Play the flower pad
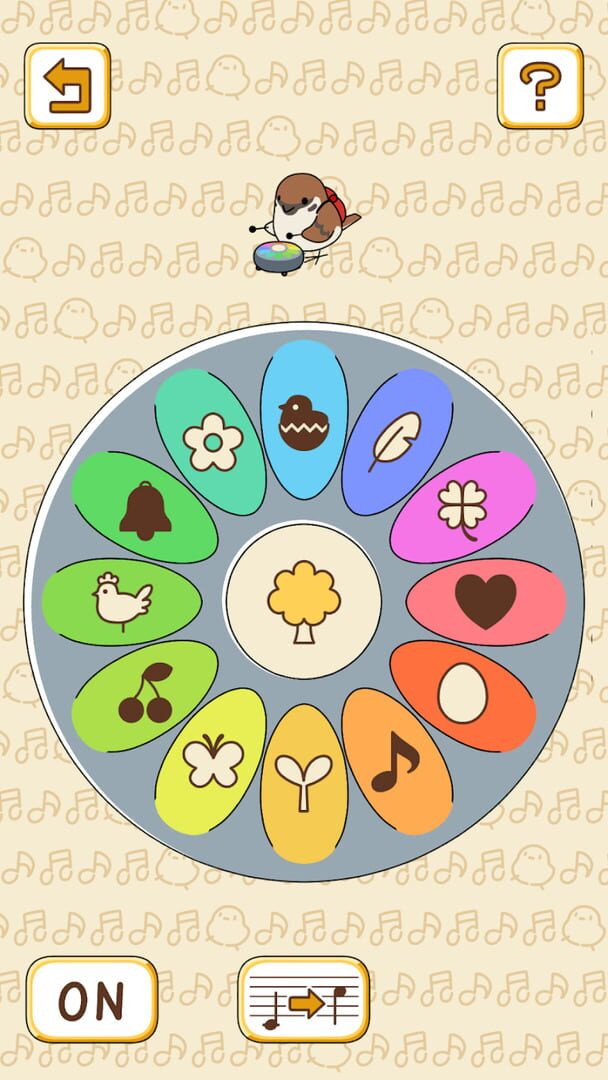608x1080 pixels. 211,442
